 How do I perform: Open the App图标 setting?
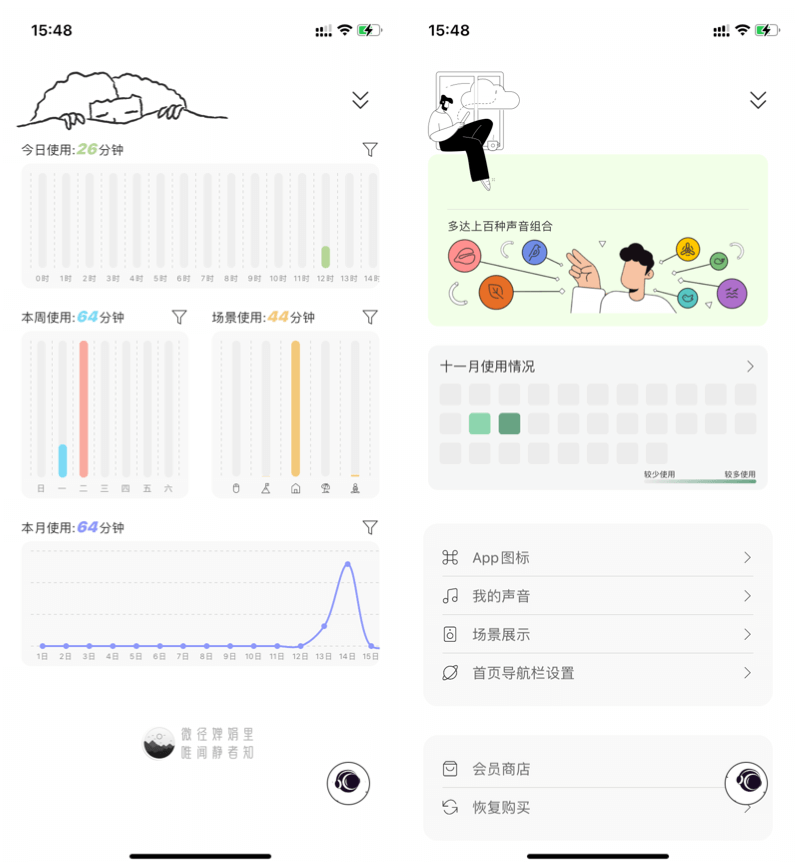pyautogui.click(x=597, y=558)
